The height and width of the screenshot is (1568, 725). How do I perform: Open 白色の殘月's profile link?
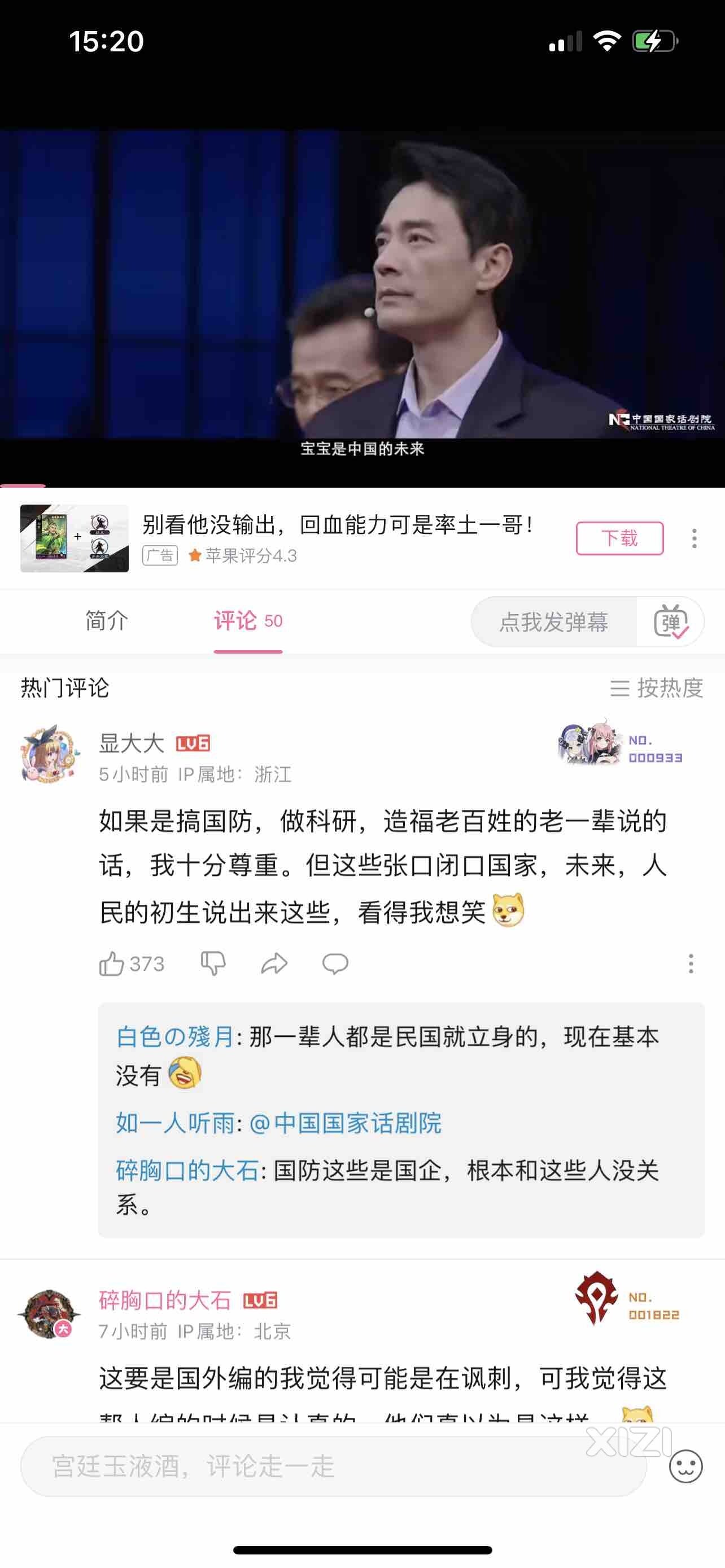(x=174, y=1037)
